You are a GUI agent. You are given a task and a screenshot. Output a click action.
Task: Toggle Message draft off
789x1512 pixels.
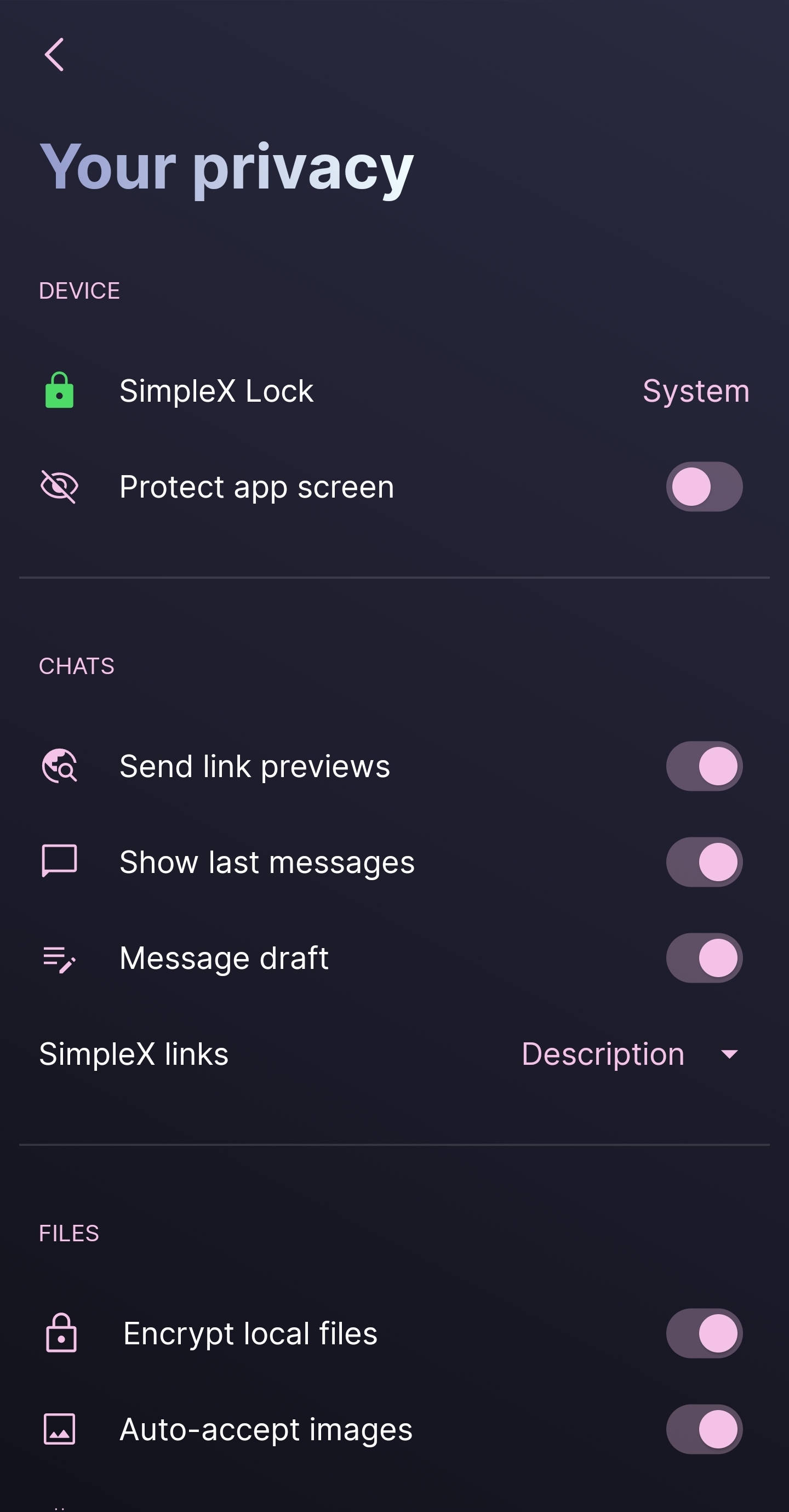pos(704,958)
